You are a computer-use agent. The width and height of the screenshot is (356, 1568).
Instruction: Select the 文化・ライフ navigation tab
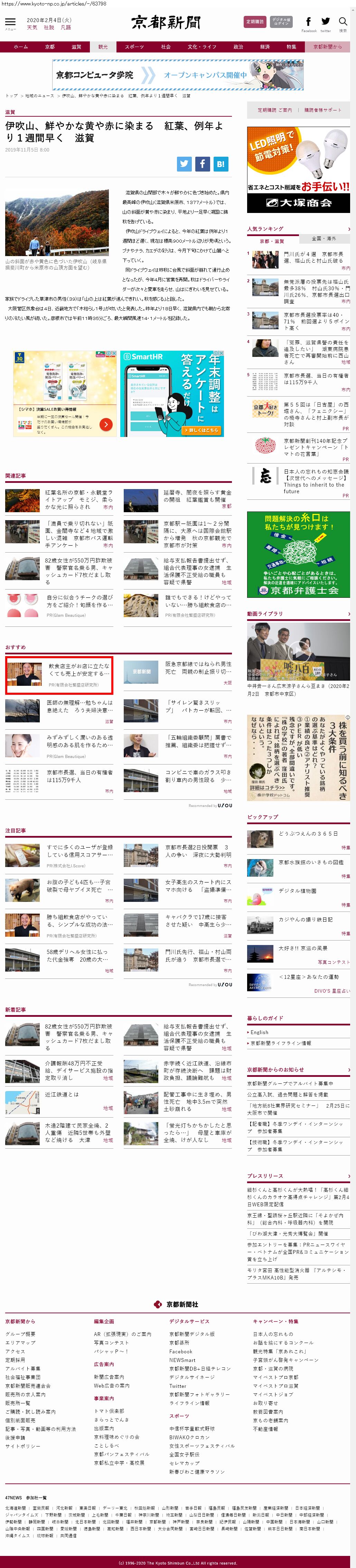tap(202, 47)
